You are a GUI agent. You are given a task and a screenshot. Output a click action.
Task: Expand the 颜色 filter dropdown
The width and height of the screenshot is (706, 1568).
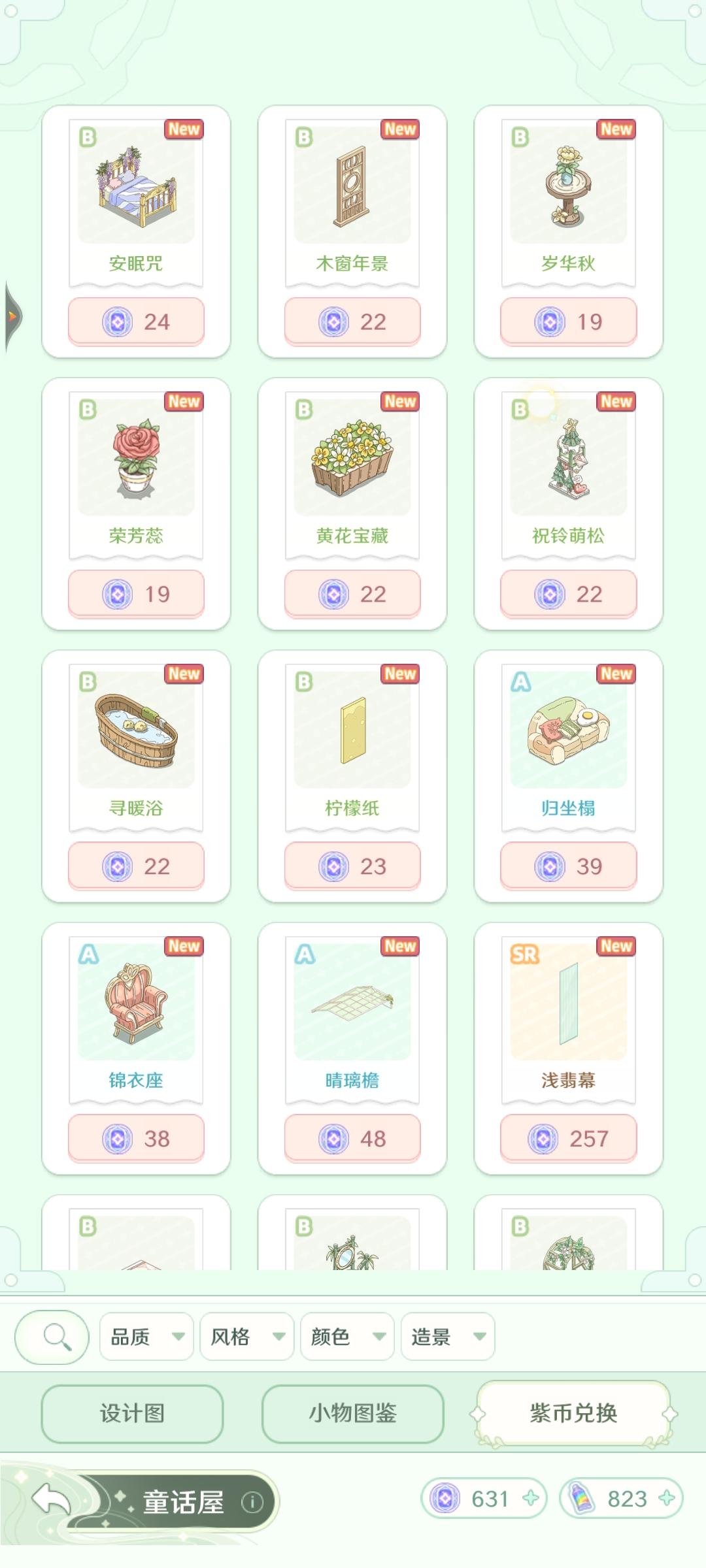[347, 1337]
